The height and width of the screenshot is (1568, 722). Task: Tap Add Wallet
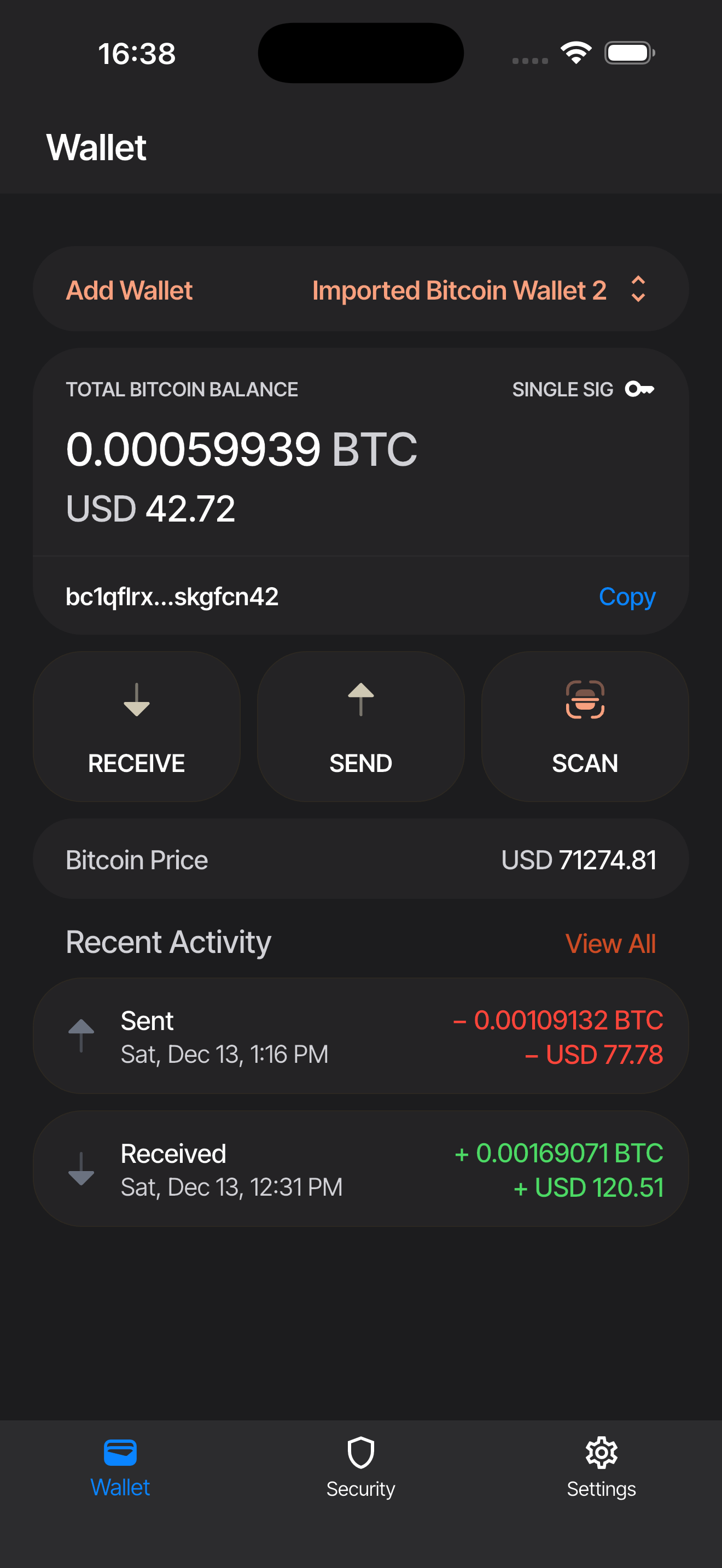point(129,290)
